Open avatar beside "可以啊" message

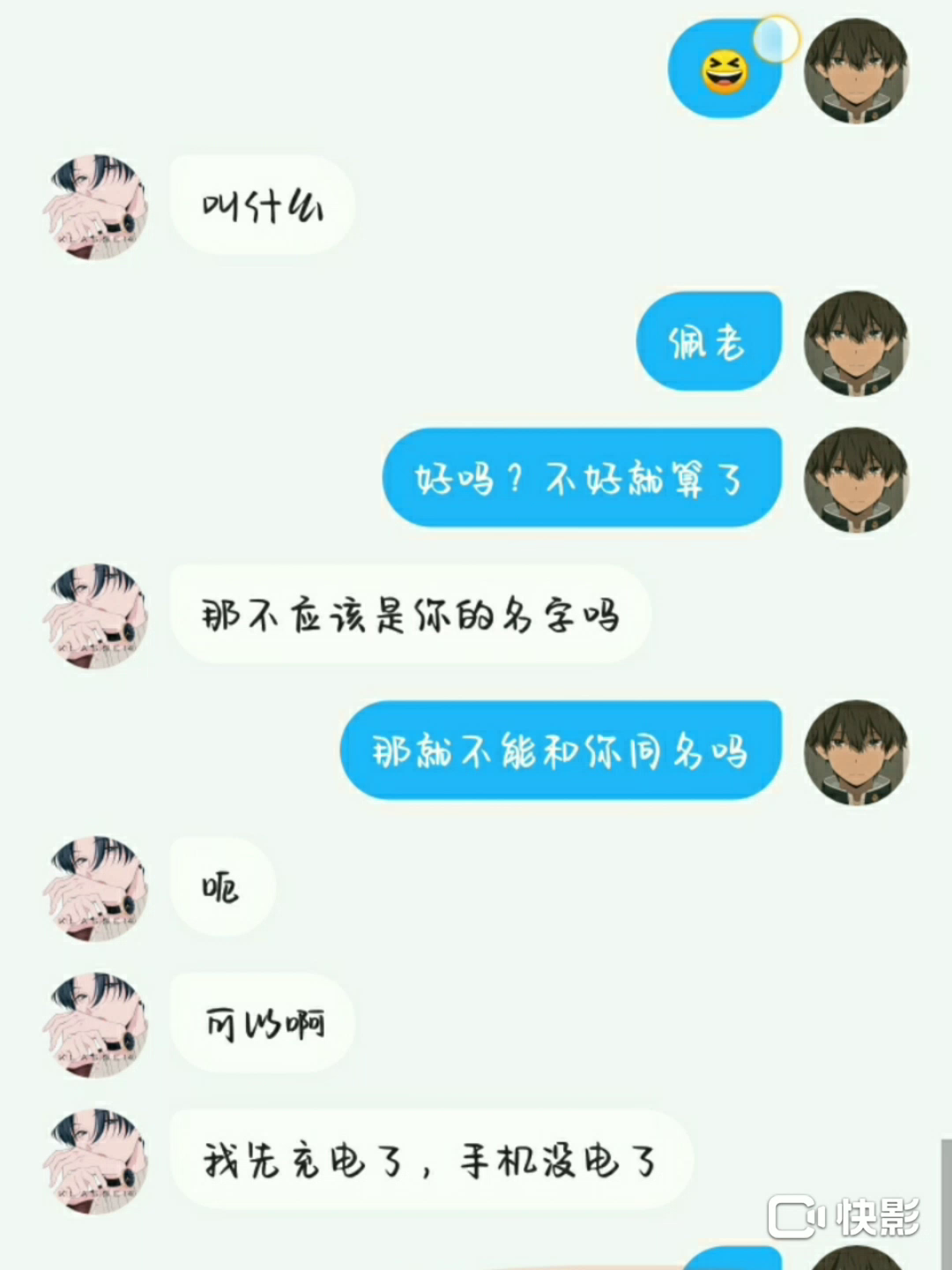(x=95, y=1024)
